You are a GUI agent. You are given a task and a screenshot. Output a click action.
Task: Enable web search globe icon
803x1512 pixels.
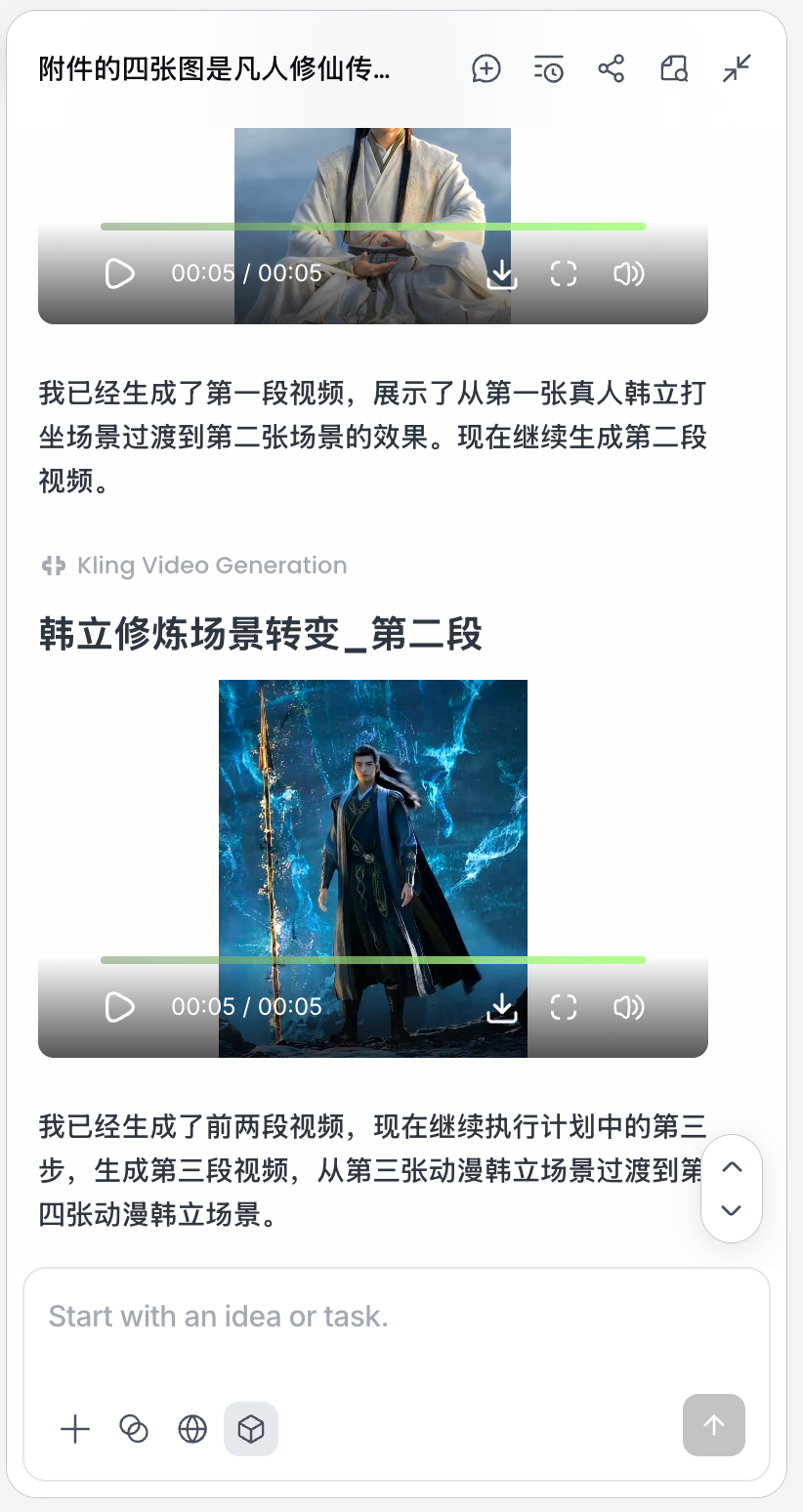[192, 1429]
